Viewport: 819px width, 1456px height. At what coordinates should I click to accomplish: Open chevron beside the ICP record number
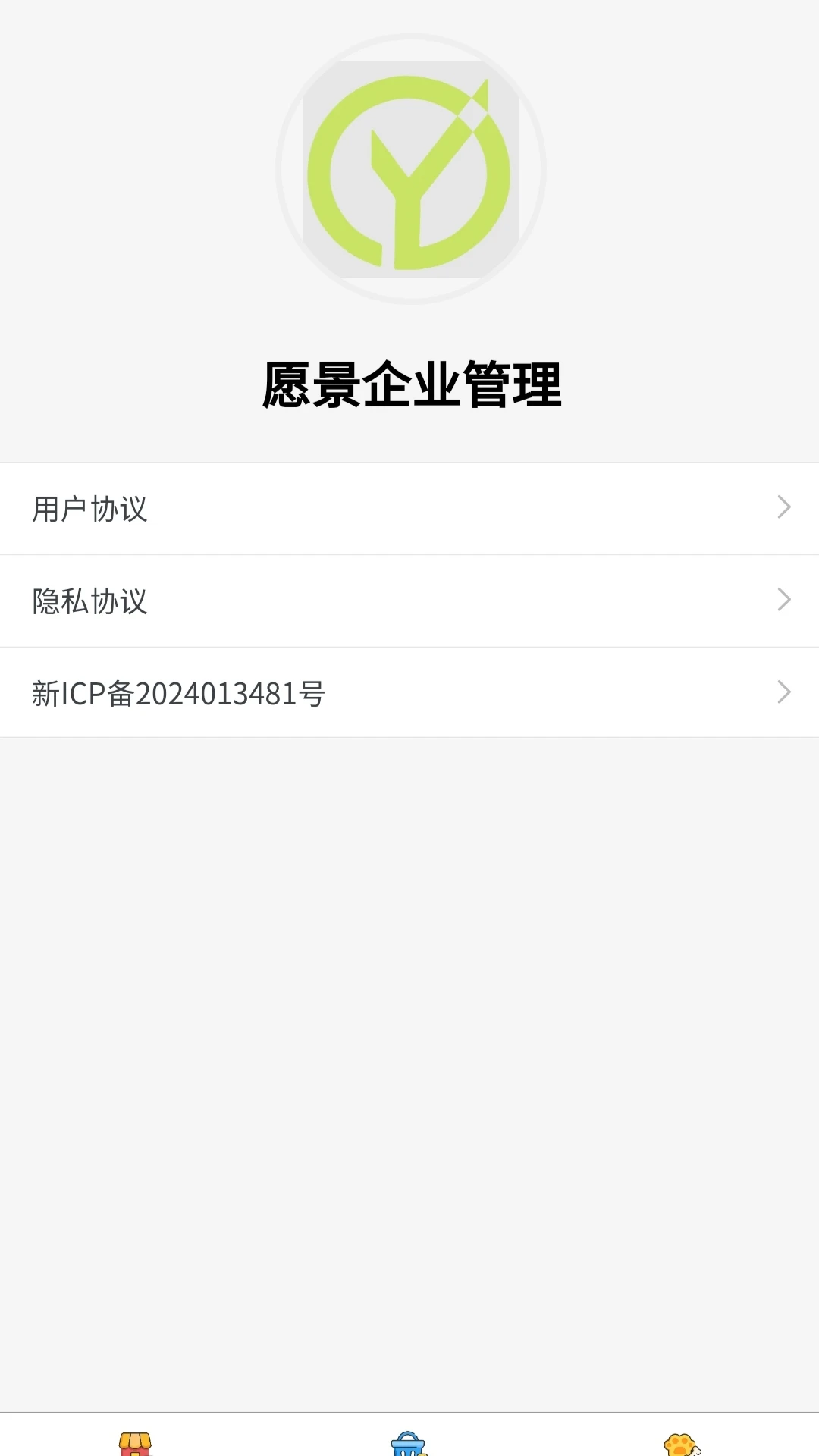(x=783, y=692)
